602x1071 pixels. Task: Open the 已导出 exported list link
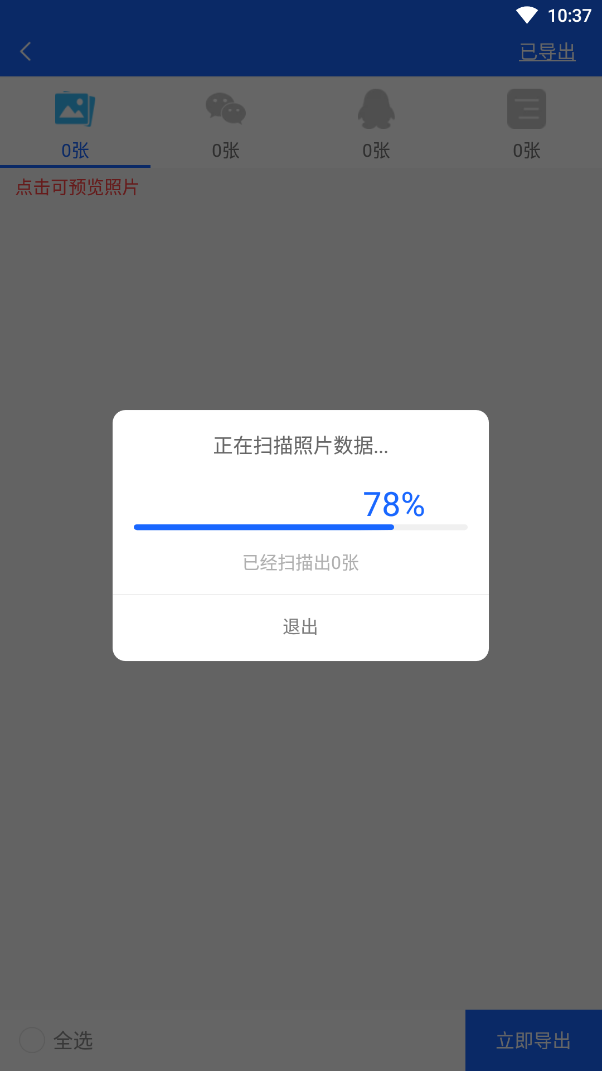547,52
